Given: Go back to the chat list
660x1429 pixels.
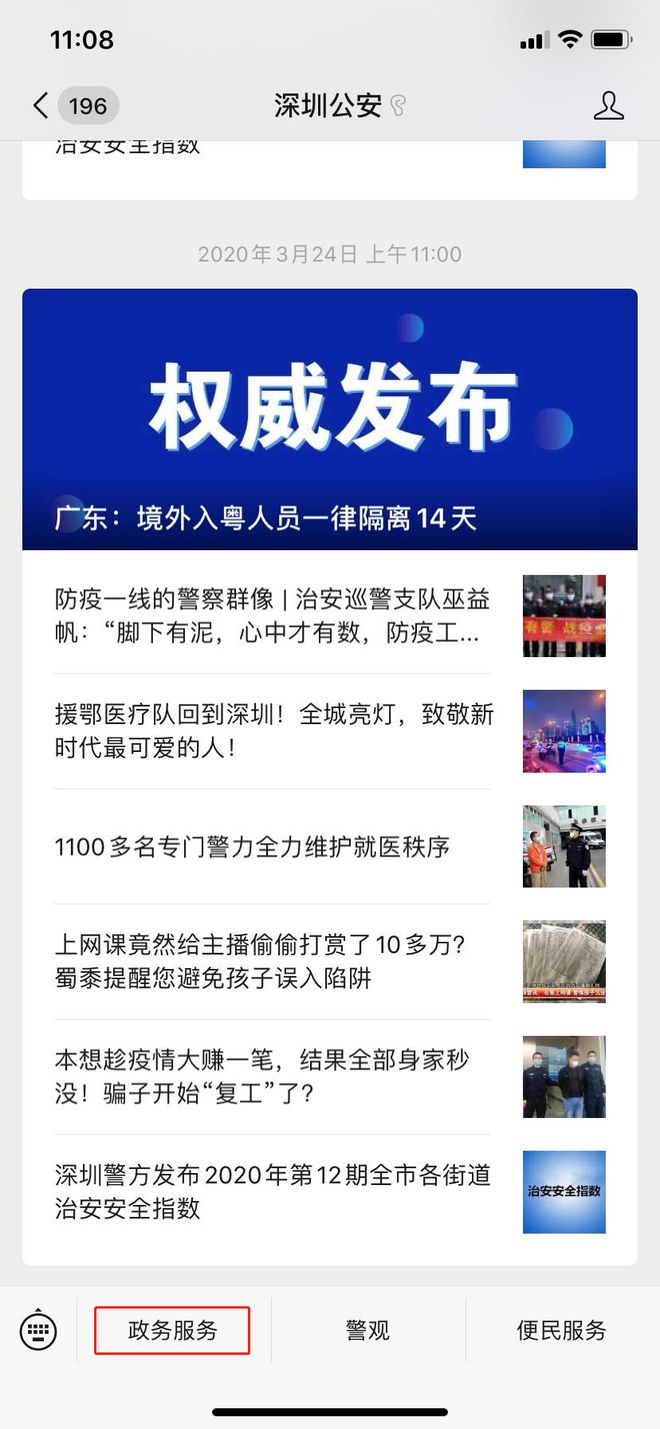Looking at the screenshot, I should click(42, 105).
